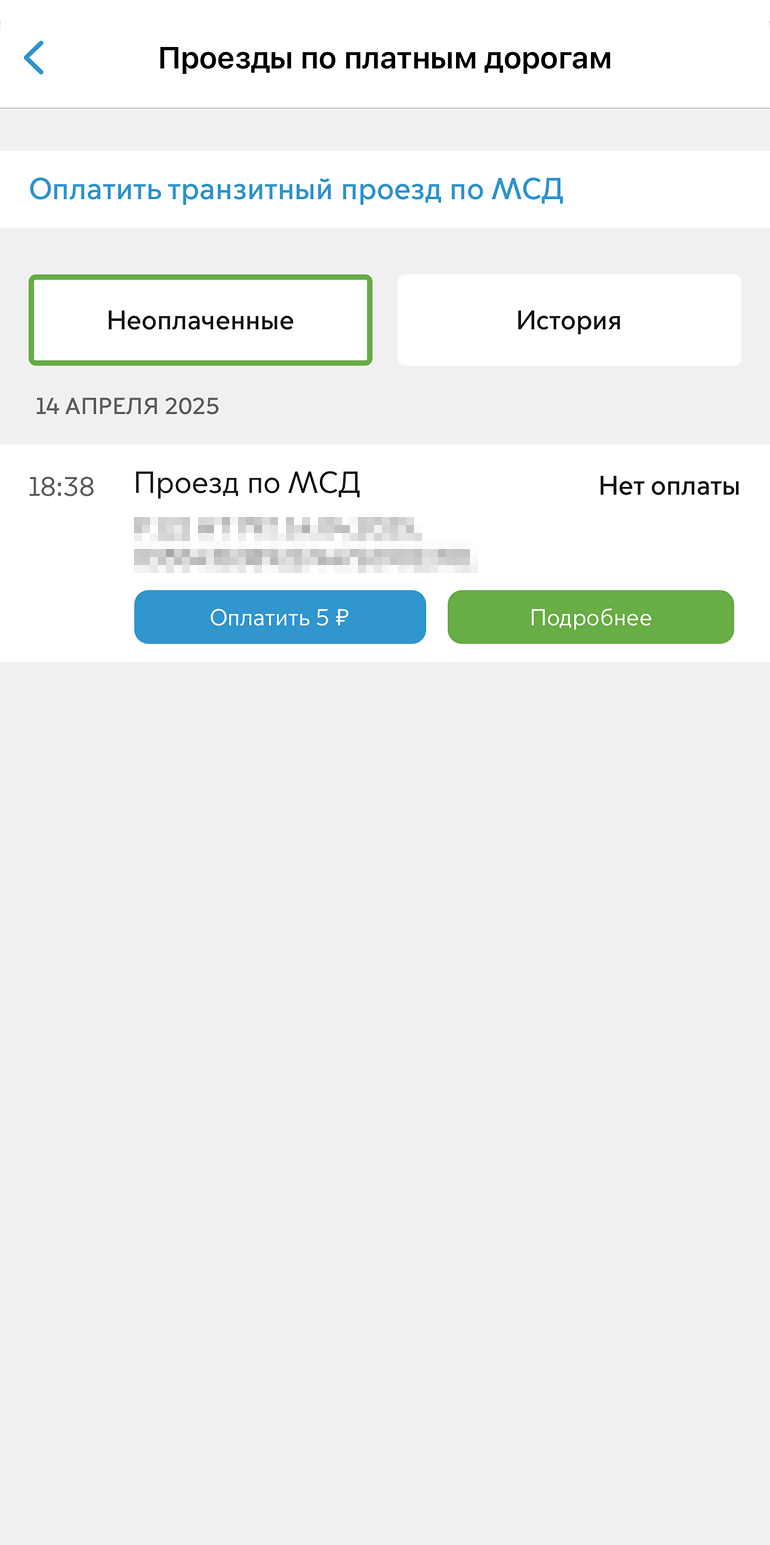
Task: Select the Неоплаченные tab
Action: [x=200, y=320]
